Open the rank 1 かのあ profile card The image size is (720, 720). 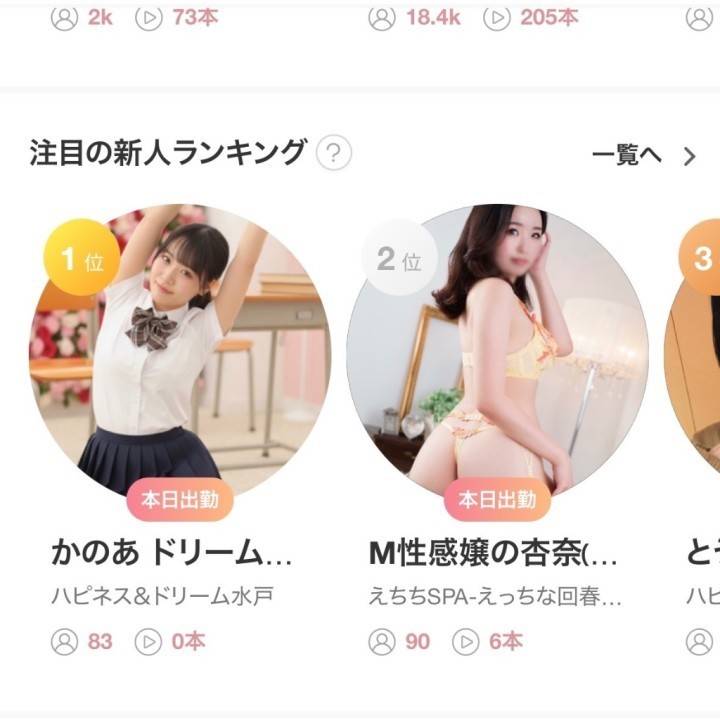[x=180, y=355]
